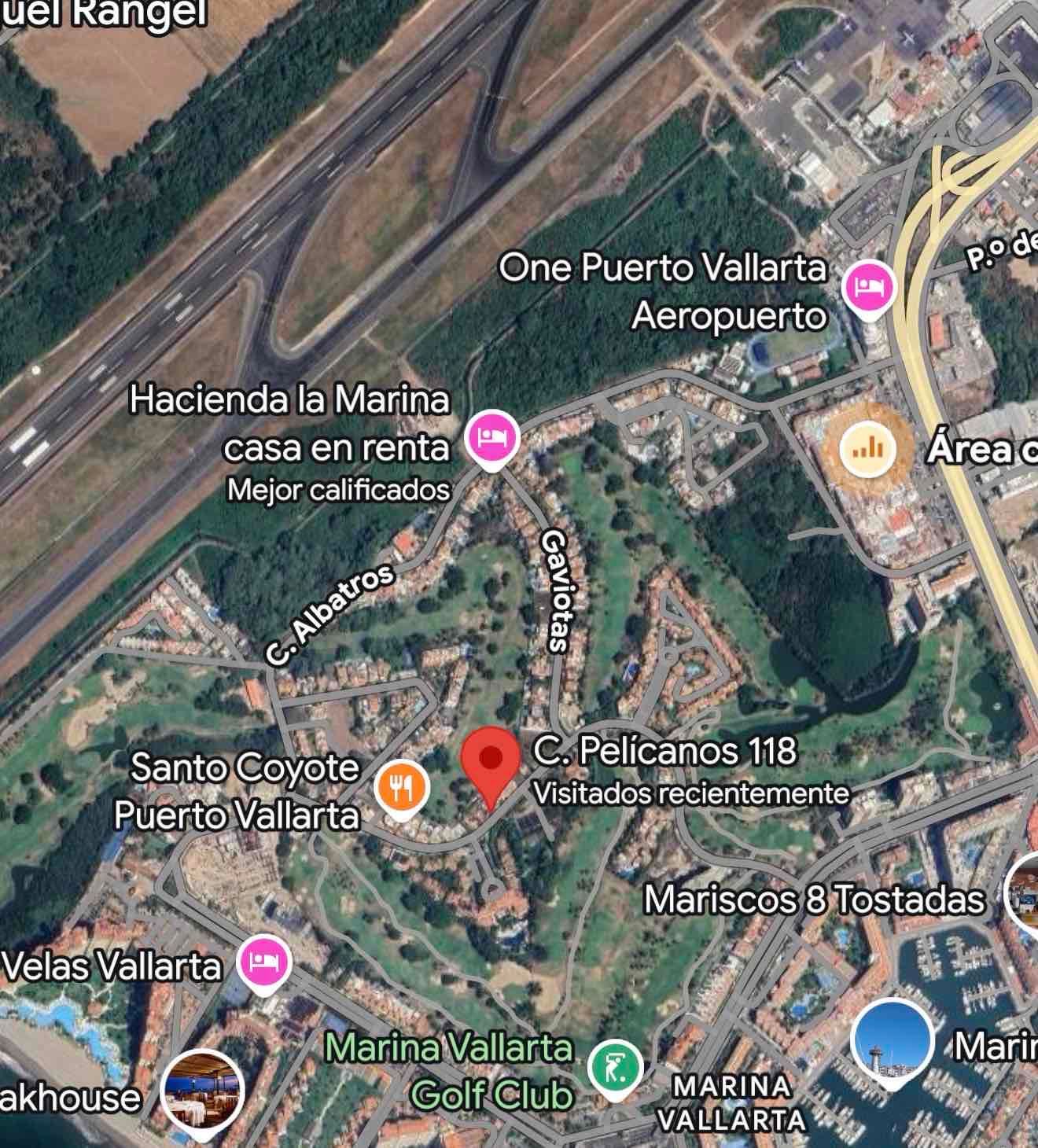The width and height of the screenshot is (1038, 1148).
Task: Select the Hacienda la Marina lodging pin
Action: [x=492, y=439]
